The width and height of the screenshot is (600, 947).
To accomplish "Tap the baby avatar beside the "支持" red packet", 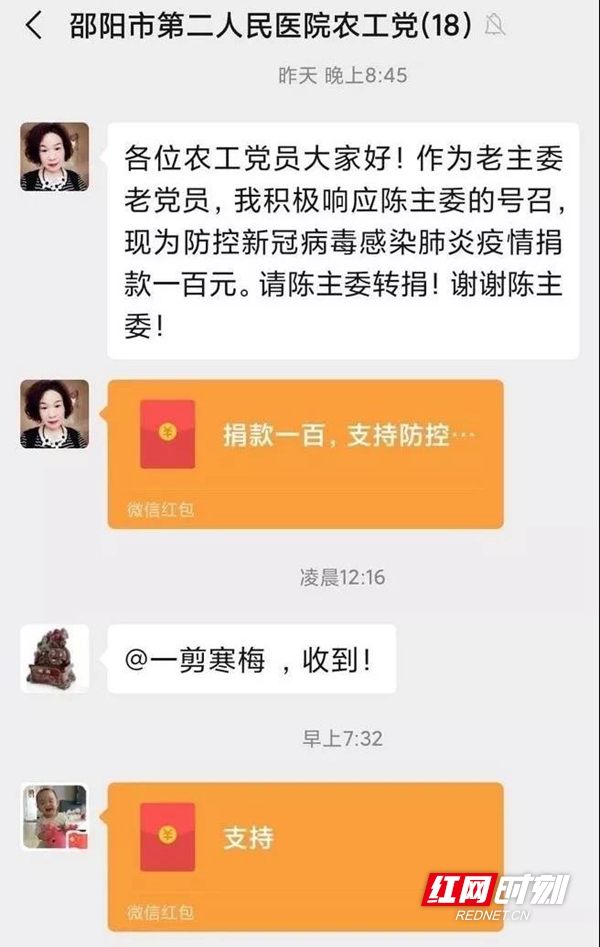I will 55,817.
